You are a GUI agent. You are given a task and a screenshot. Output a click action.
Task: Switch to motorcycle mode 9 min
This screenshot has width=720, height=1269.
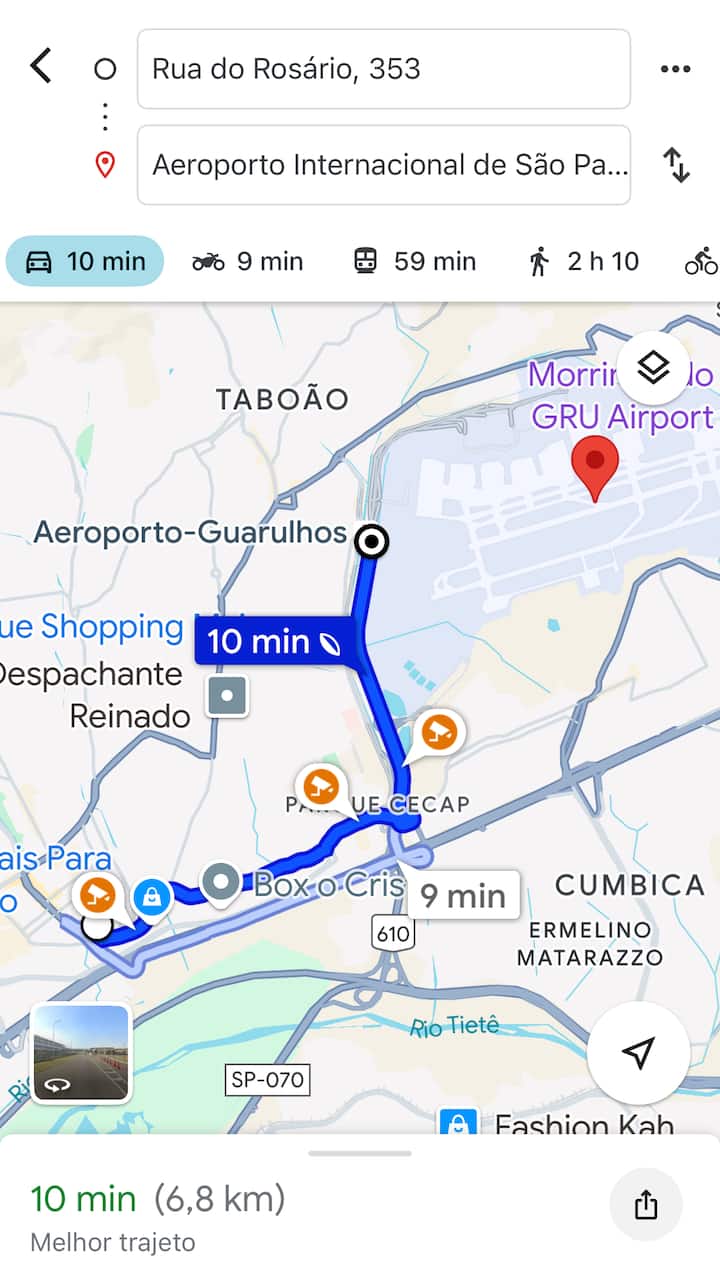click(x=248, y=262)
